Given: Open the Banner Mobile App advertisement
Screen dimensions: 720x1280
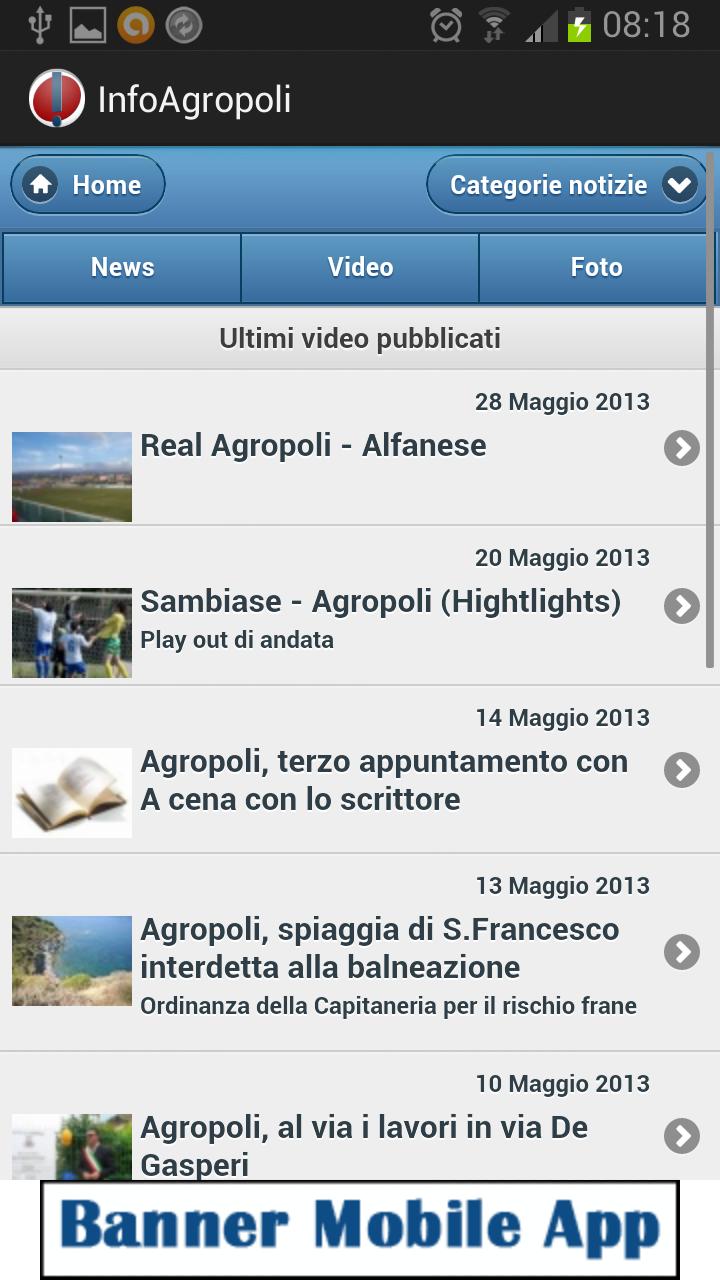Looking at the screenshot, I should pyautogui.click(x=360, y=1228).
